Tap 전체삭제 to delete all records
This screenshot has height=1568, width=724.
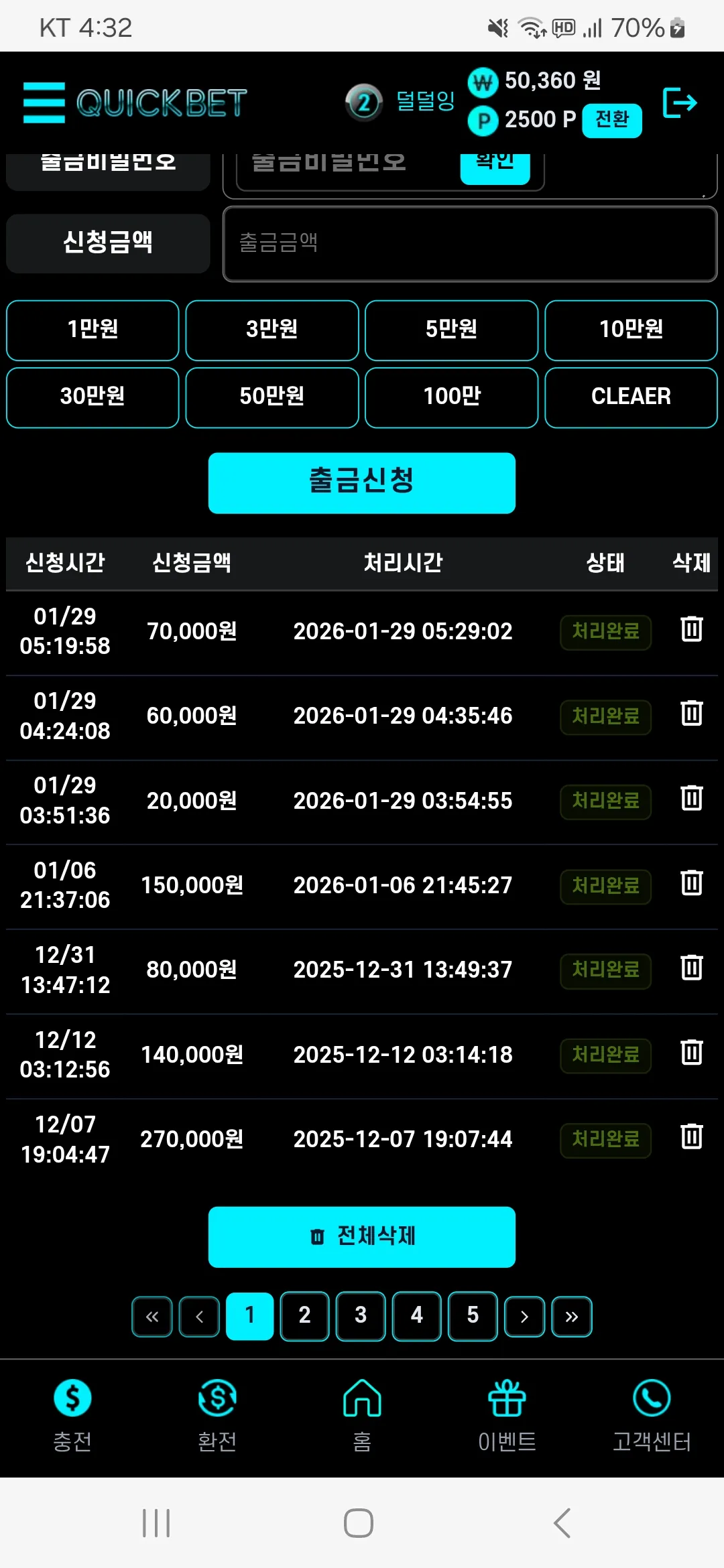pos(362,1237)
